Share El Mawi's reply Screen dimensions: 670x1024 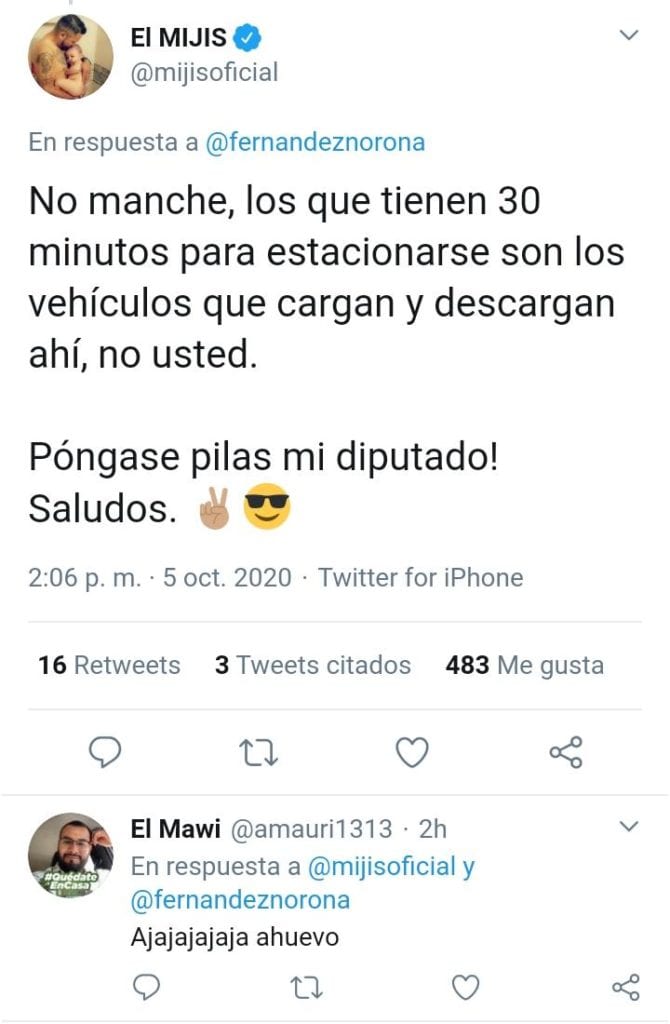coord(624,988)
